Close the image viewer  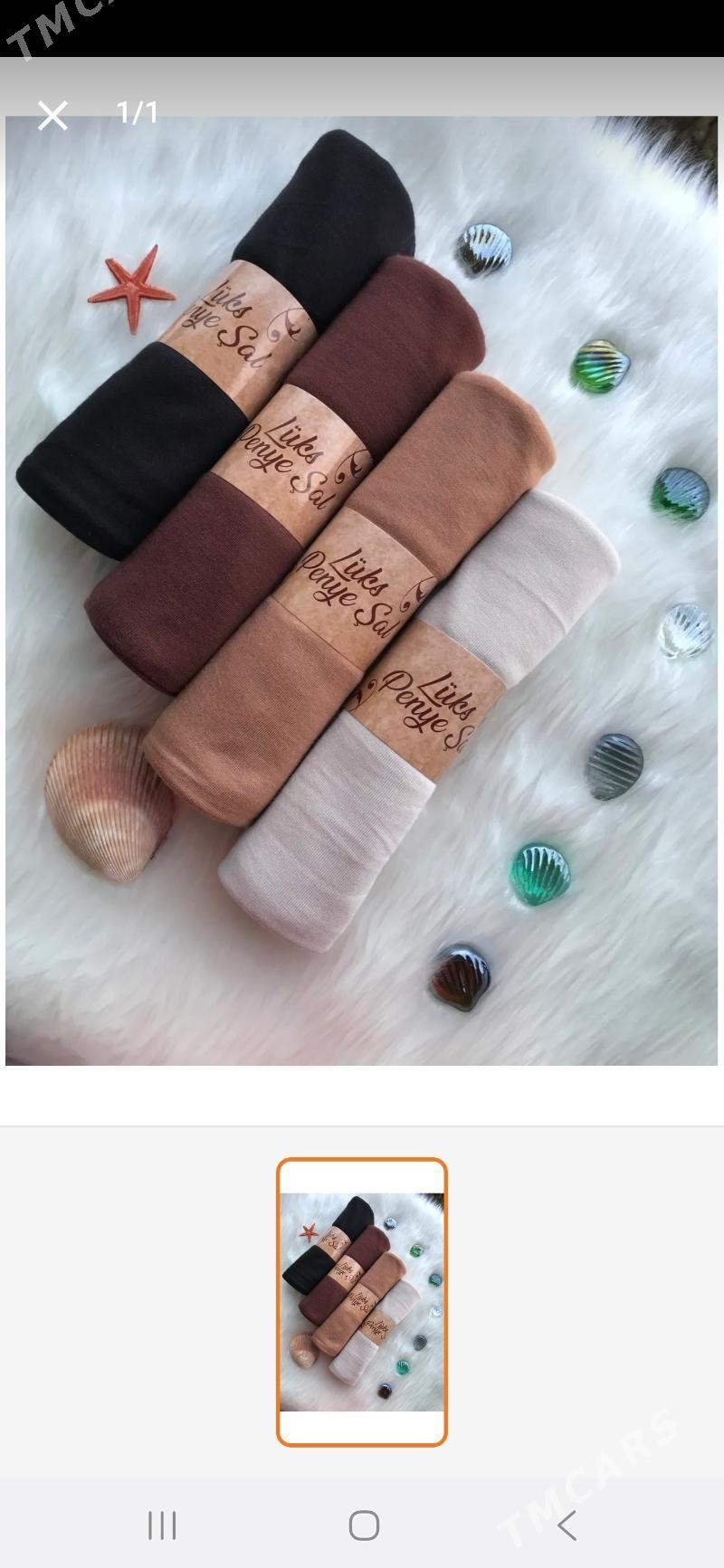coord(52,115)
